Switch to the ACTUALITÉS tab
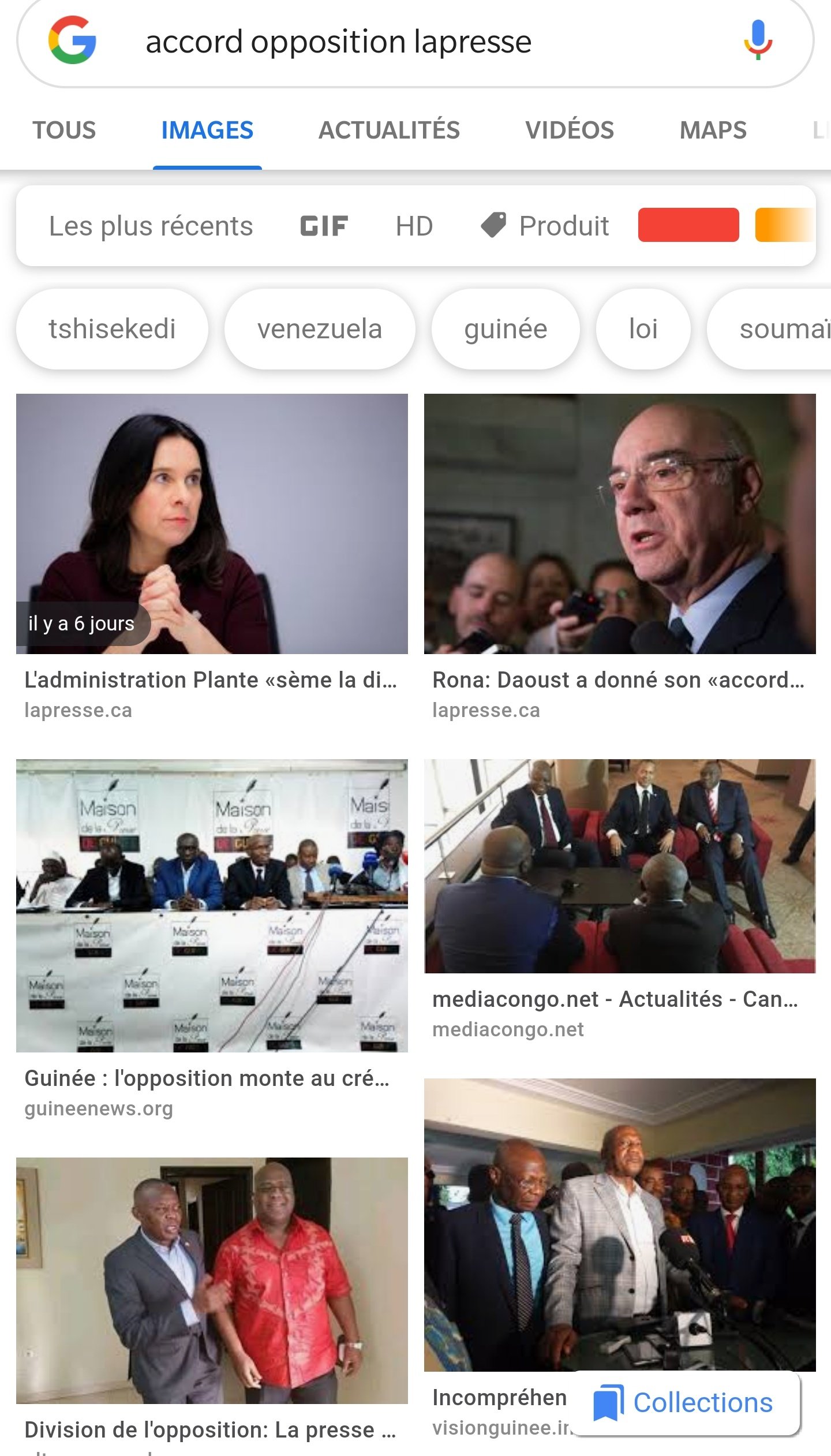The image size is (831, 1456). point(389,130)
